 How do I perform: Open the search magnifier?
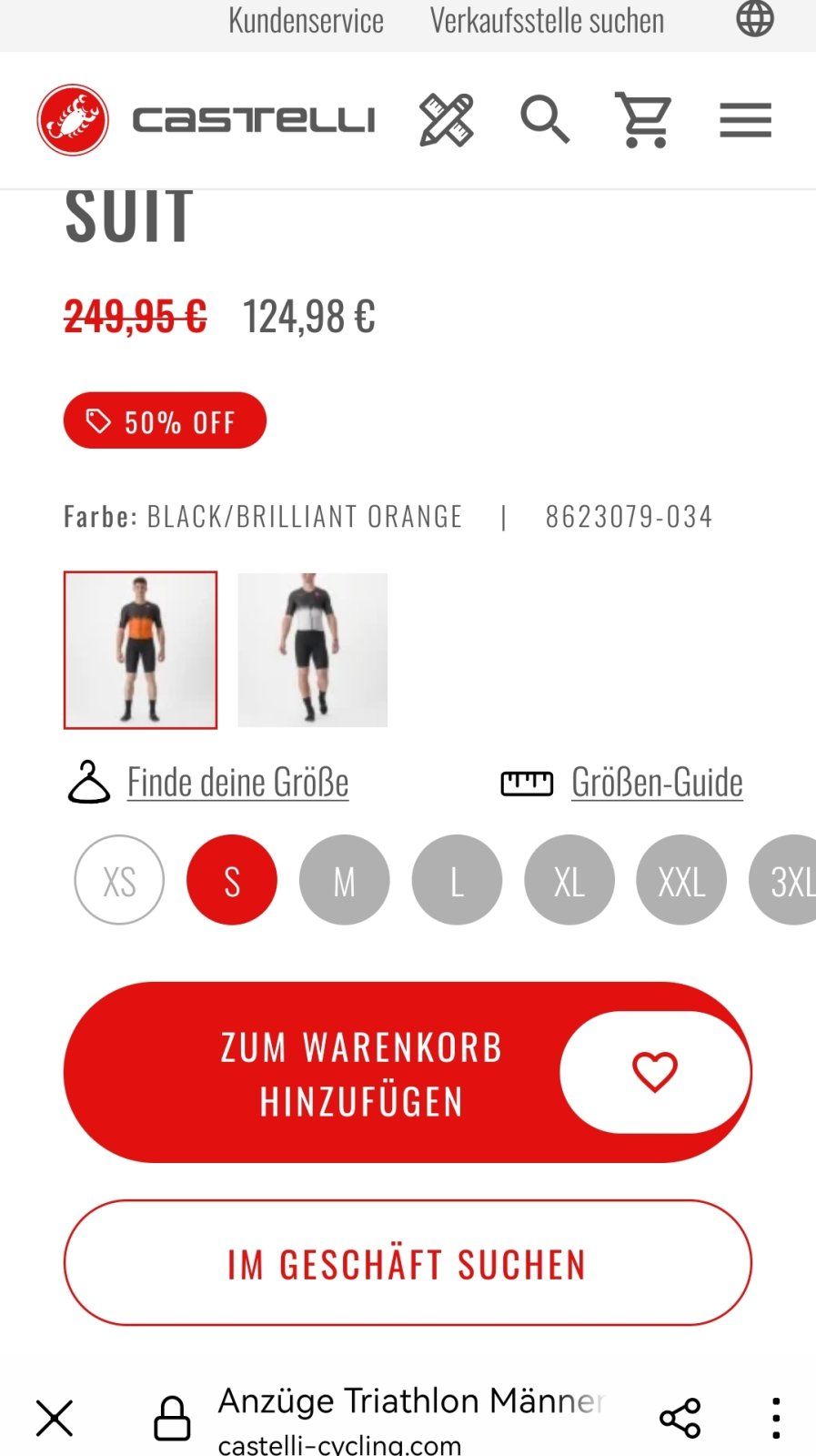tap(544, 120)
